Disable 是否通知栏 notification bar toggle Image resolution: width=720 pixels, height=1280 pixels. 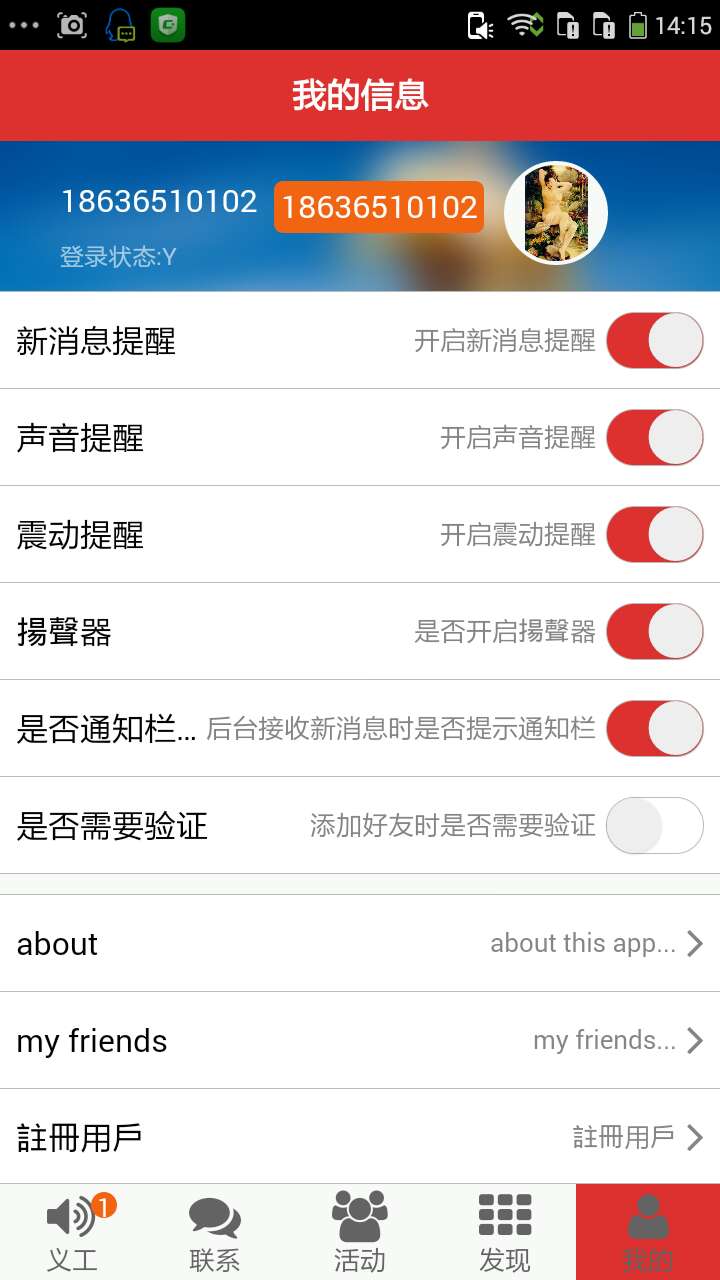pyautogui.click(x=654, y=729)
